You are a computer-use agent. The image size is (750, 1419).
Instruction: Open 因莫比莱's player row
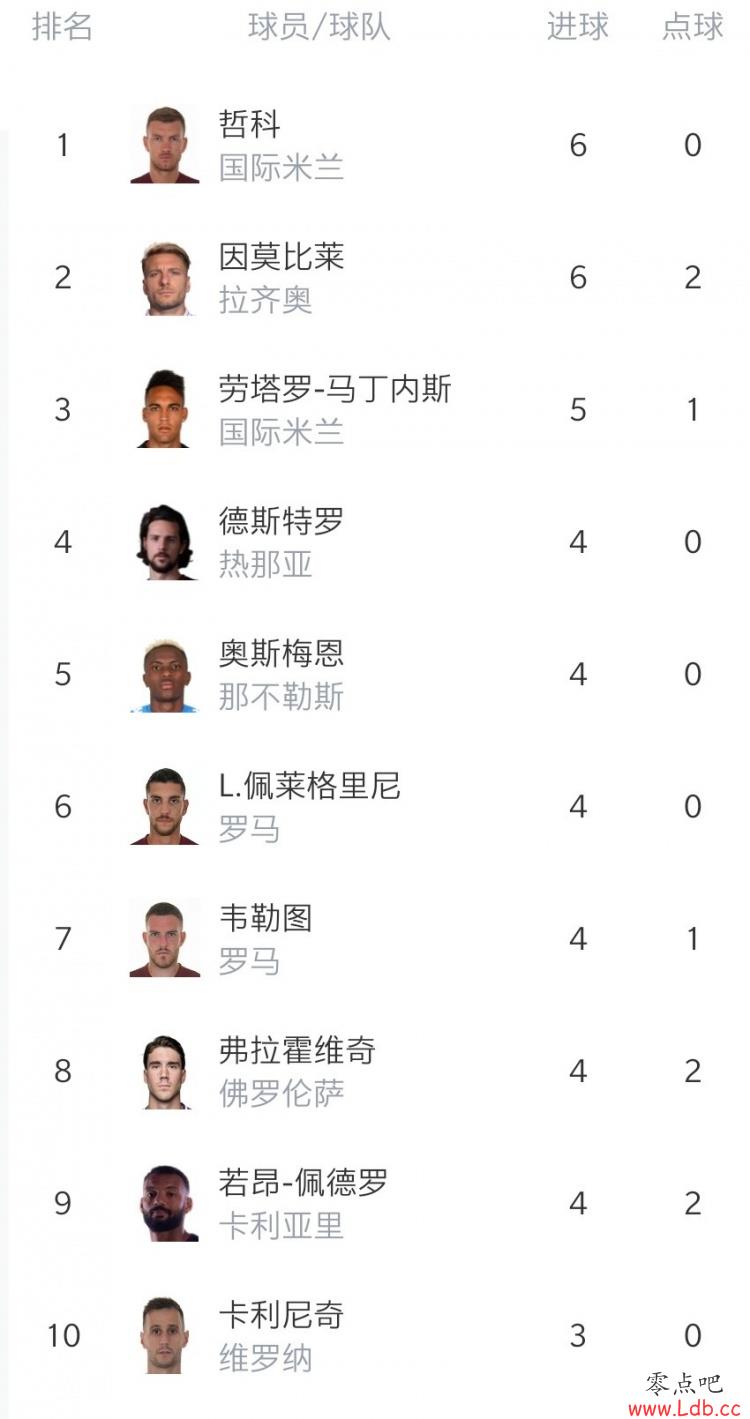click(375, 277)
